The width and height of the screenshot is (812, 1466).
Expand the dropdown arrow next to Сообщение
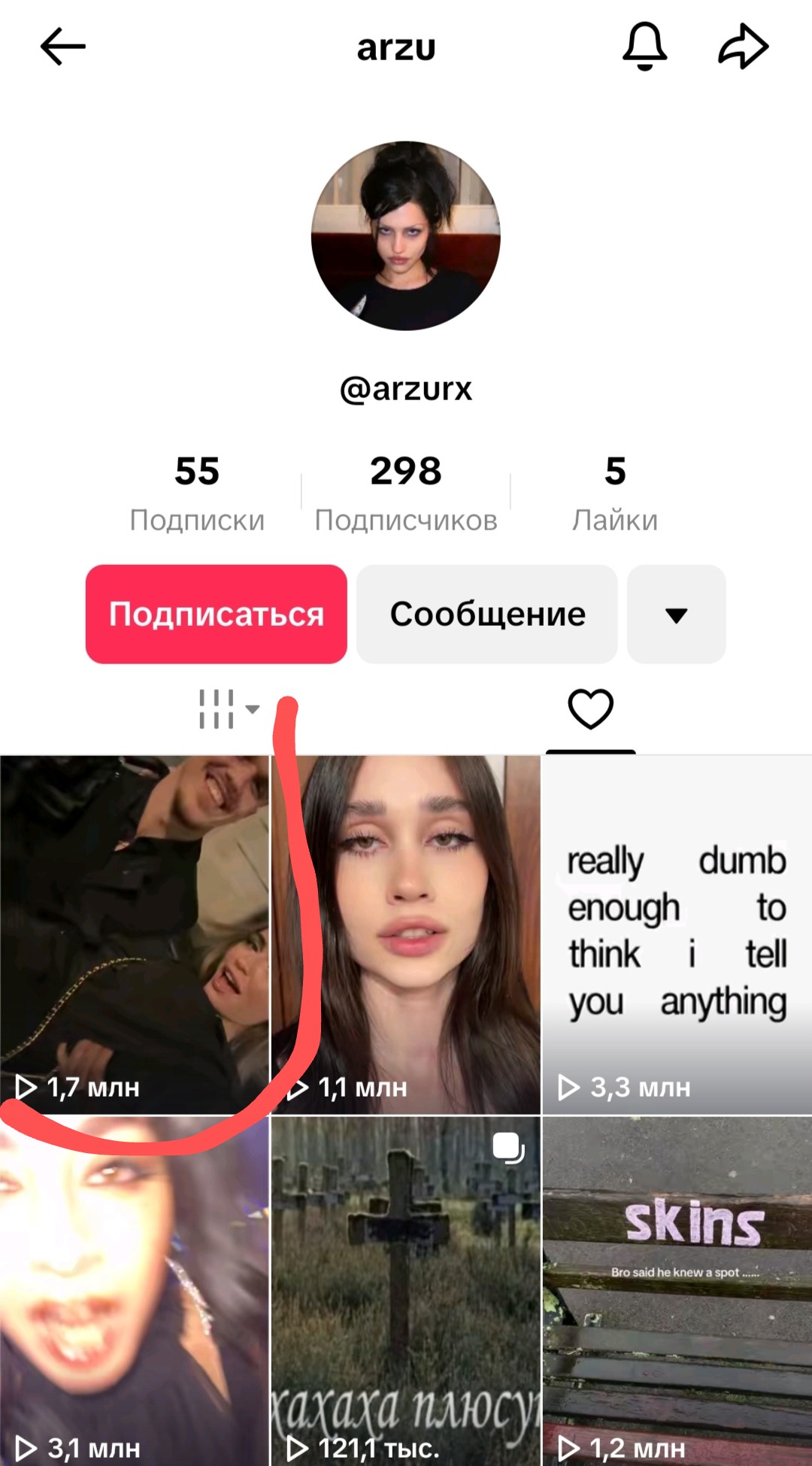[677, 614]
